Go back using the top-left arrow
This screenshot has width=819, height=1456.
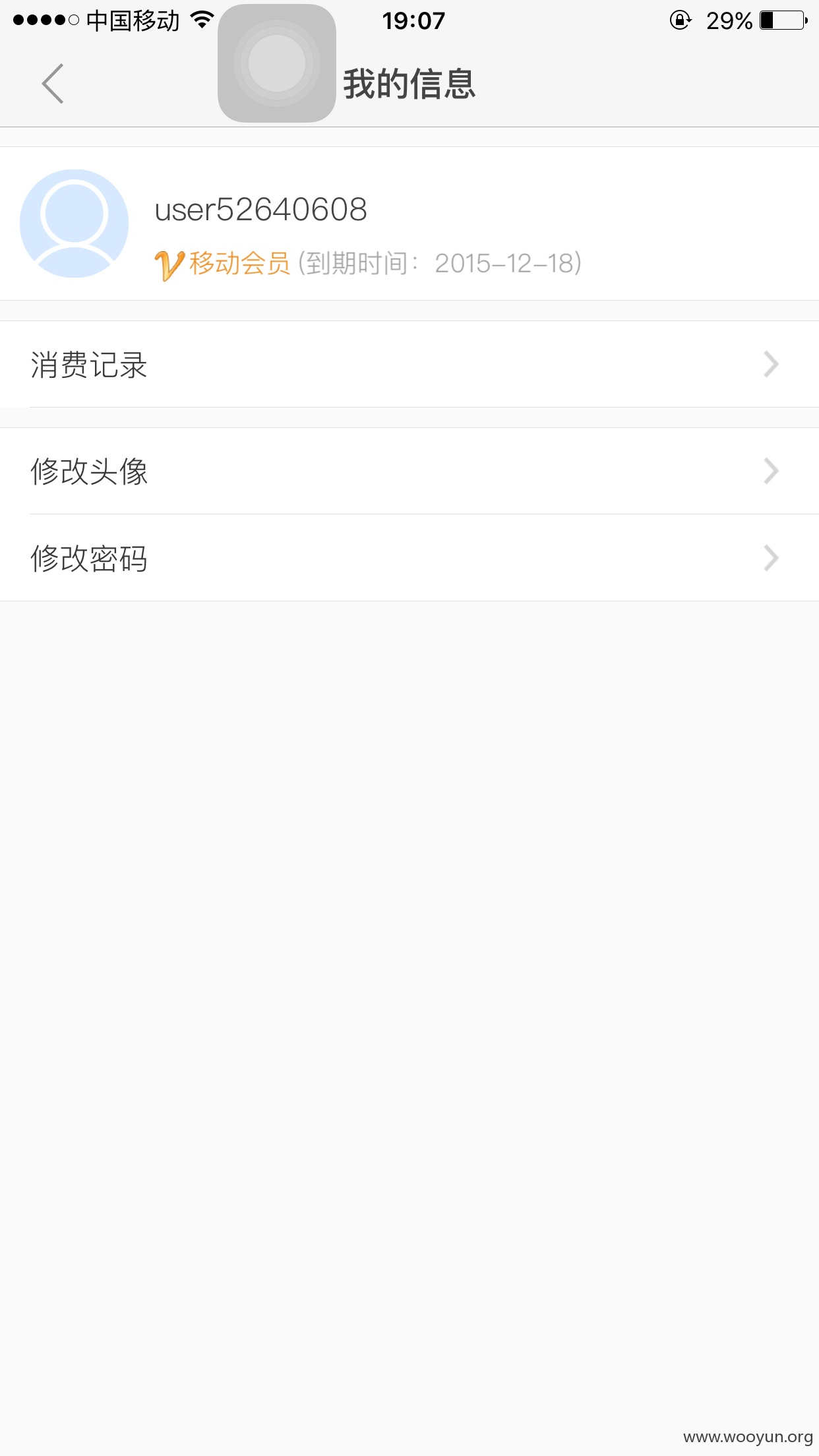coord(53,84)
